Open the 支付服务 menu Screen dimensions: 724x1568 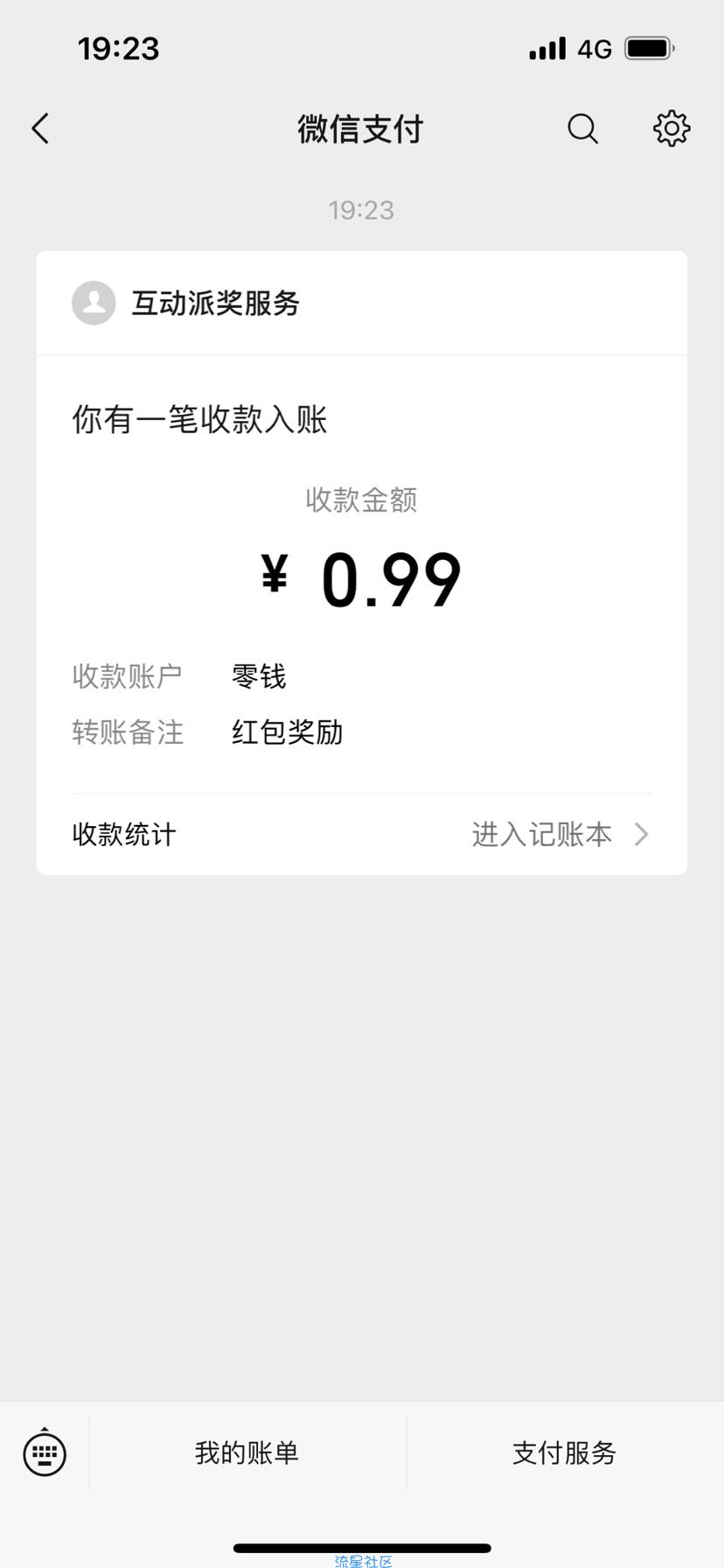point(565,1452)
